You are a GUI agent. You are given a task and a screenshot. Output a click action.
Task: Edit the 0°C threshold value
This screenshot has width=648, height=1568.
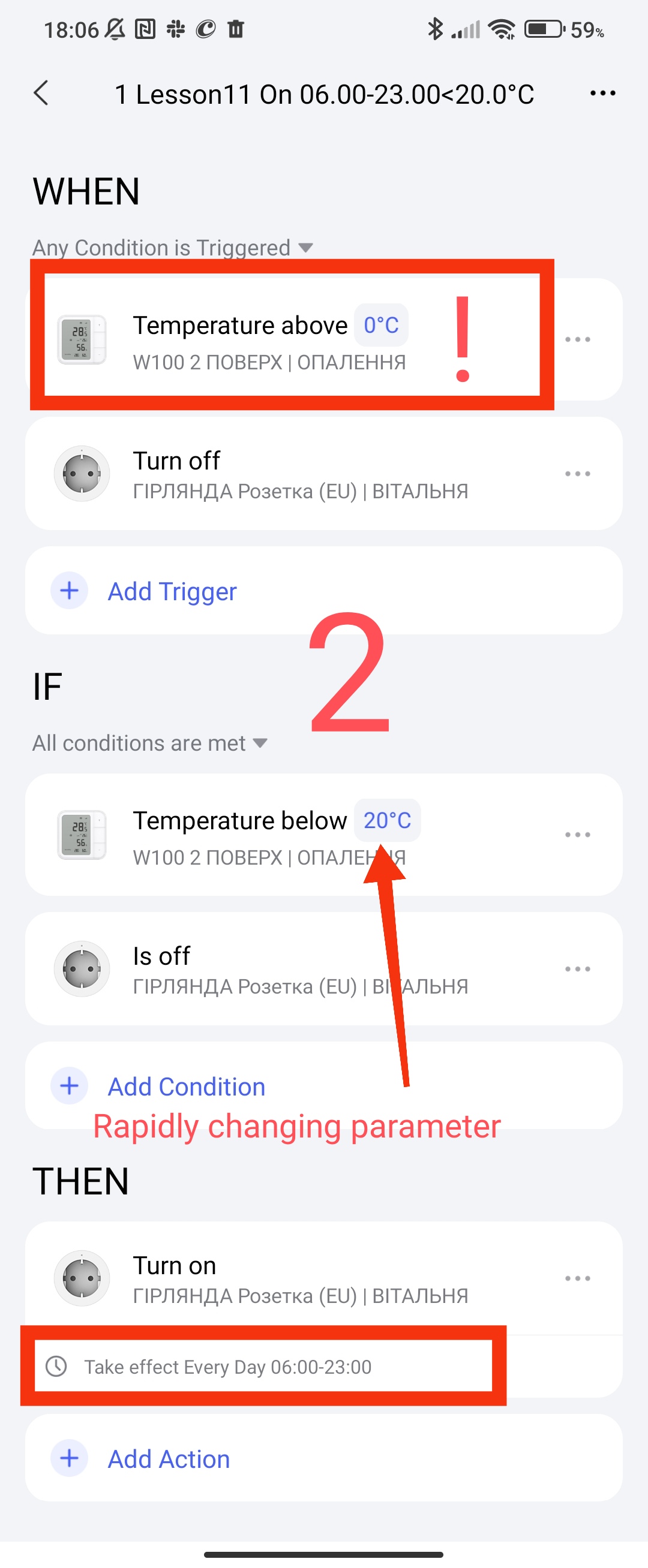[380, 325]
